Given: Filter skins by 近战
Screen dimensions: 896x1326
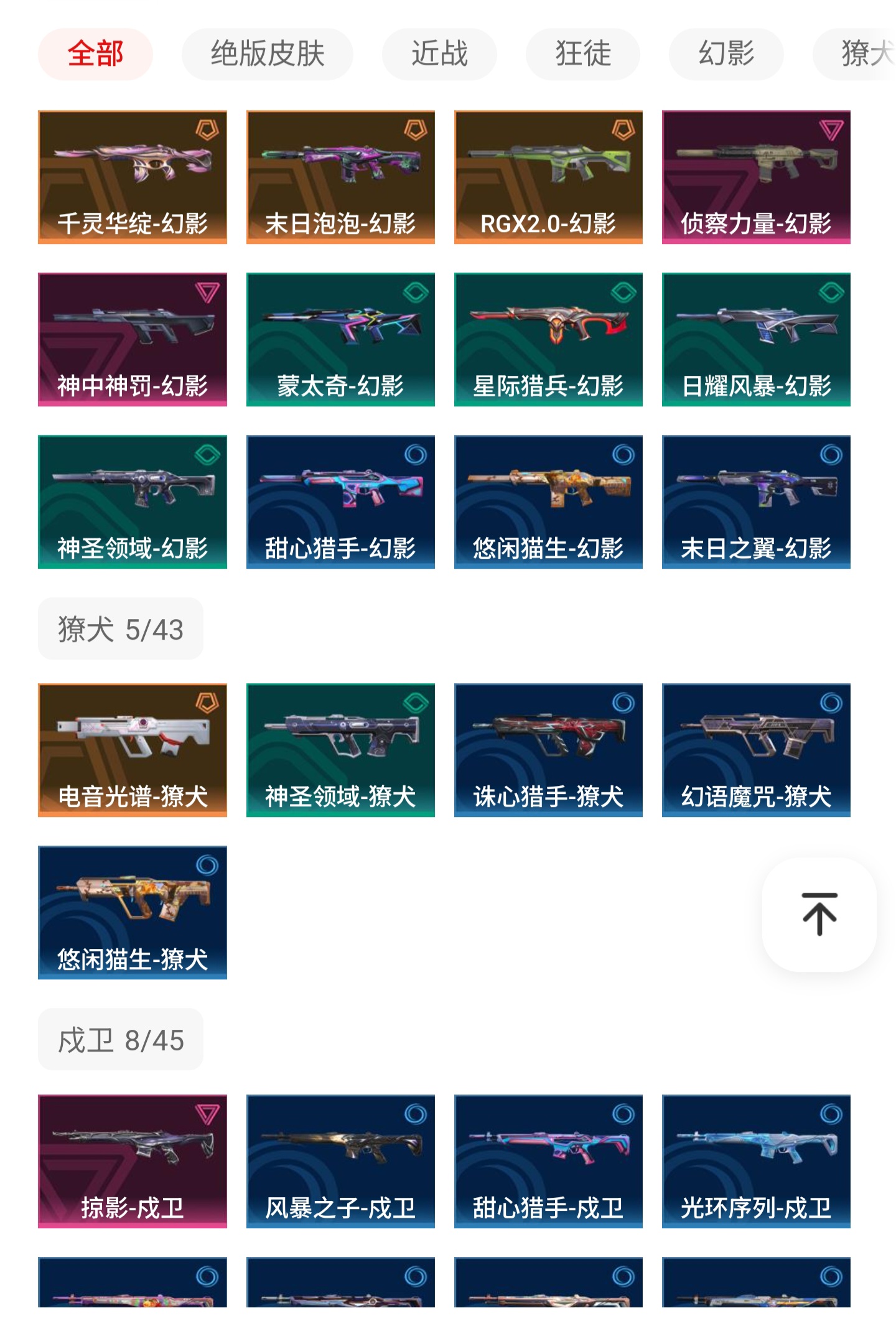Looking at the screenshot, I should (x=439, y=54).
